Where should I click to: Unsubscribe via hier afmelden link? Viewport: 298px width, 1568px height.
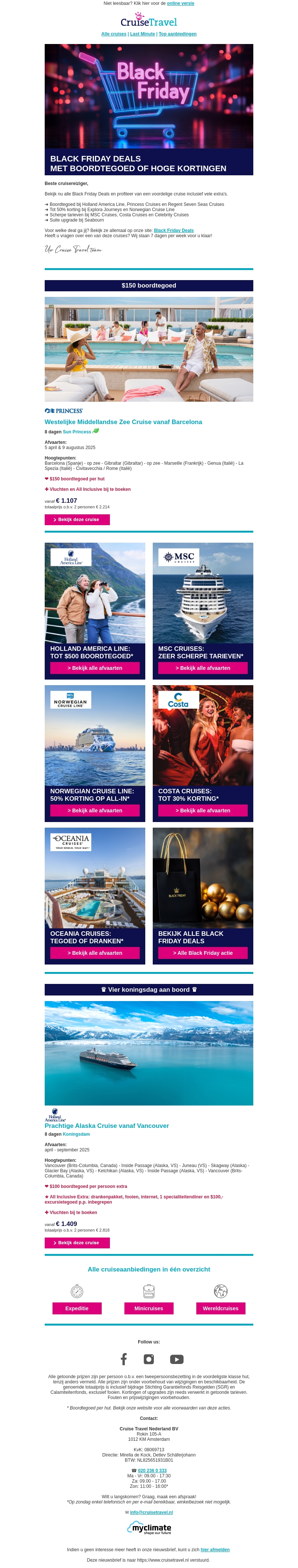(215, 1549)
